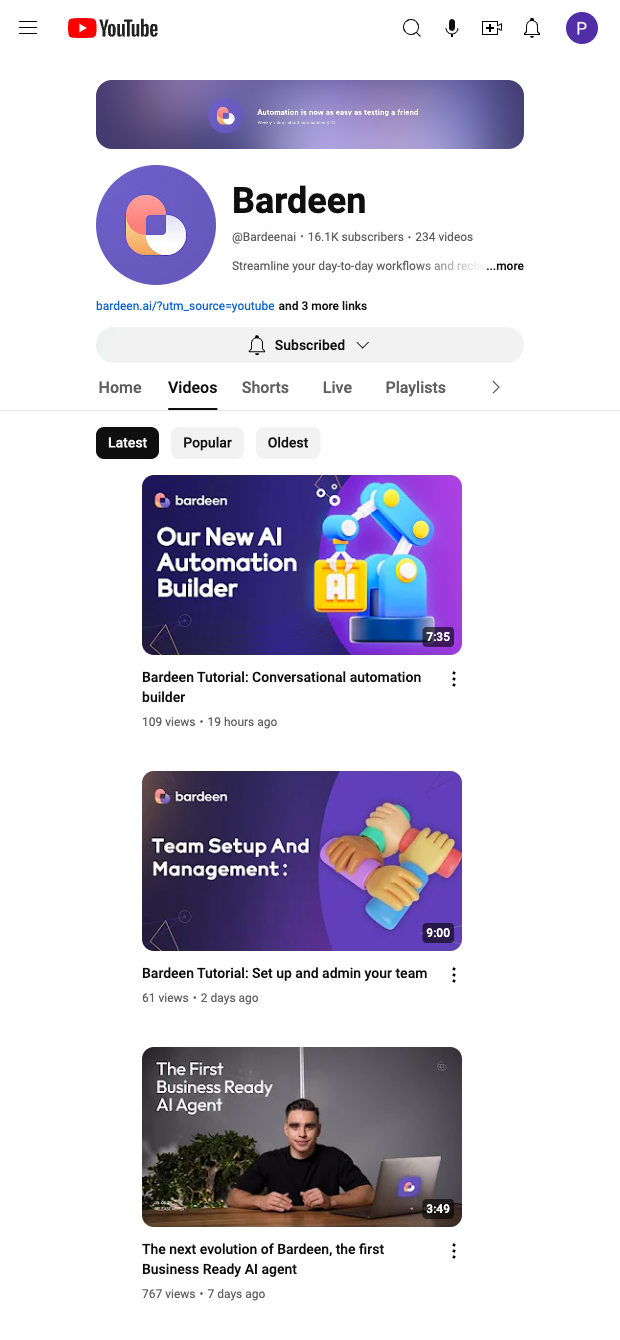Open the bardeen.ai channel link
The image size is (620, 1340).
[185, 306]
